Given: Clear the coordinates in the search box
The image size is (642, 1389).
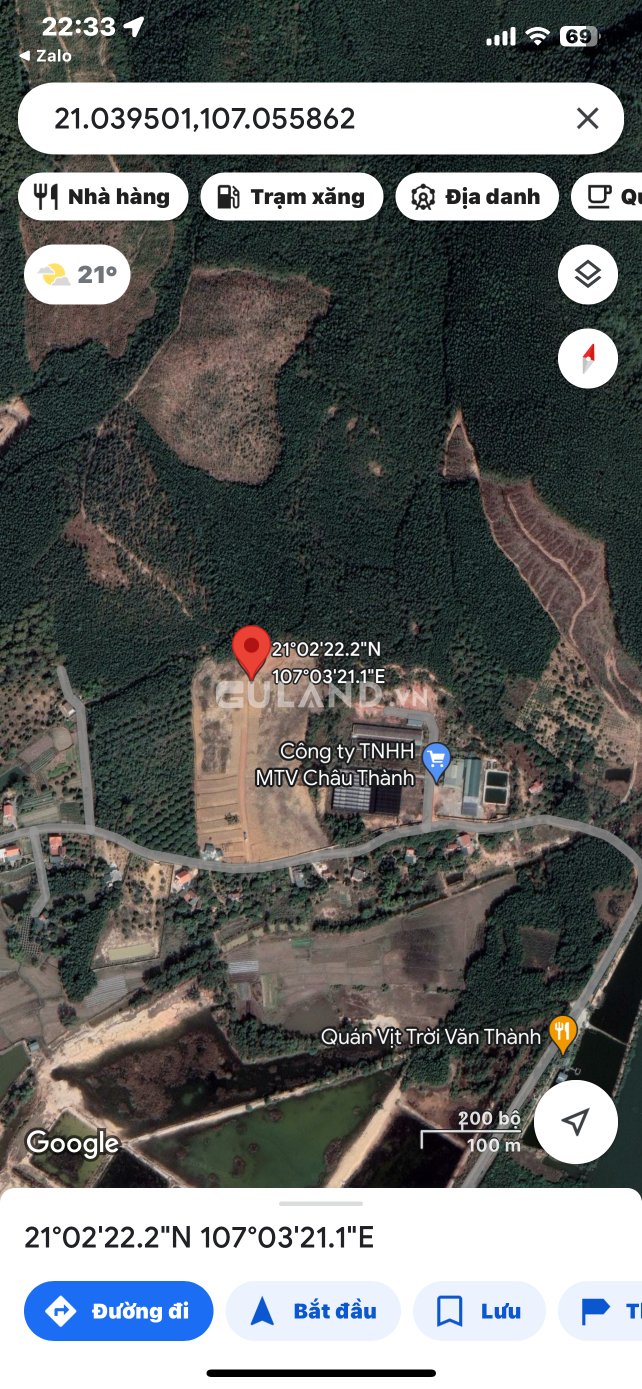Looking at the screenshot, I should (x=587, y=119).
